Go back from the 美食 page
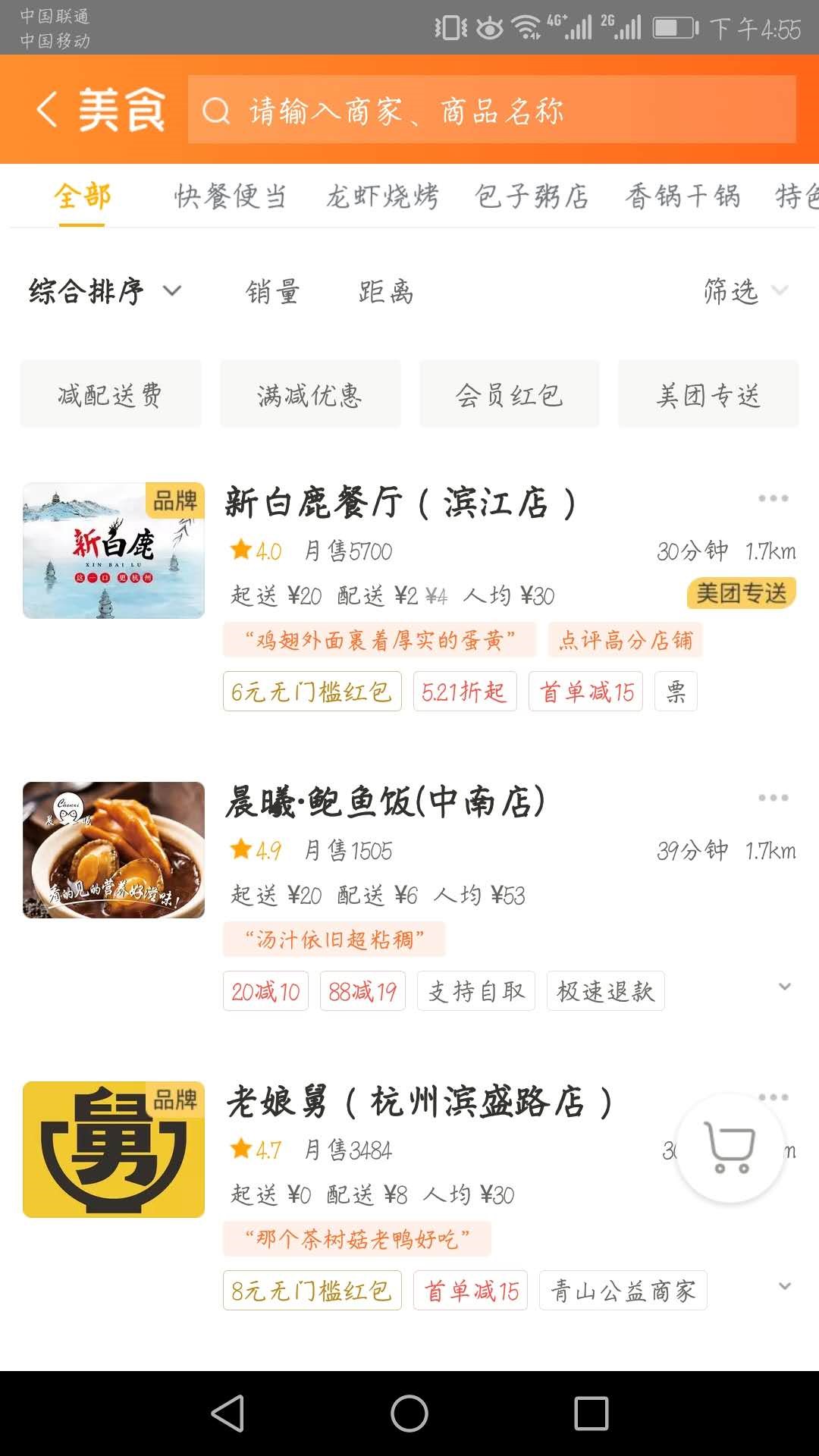Screen dimensions: 819x1456 pyautogui.click(x=47, y=109)
